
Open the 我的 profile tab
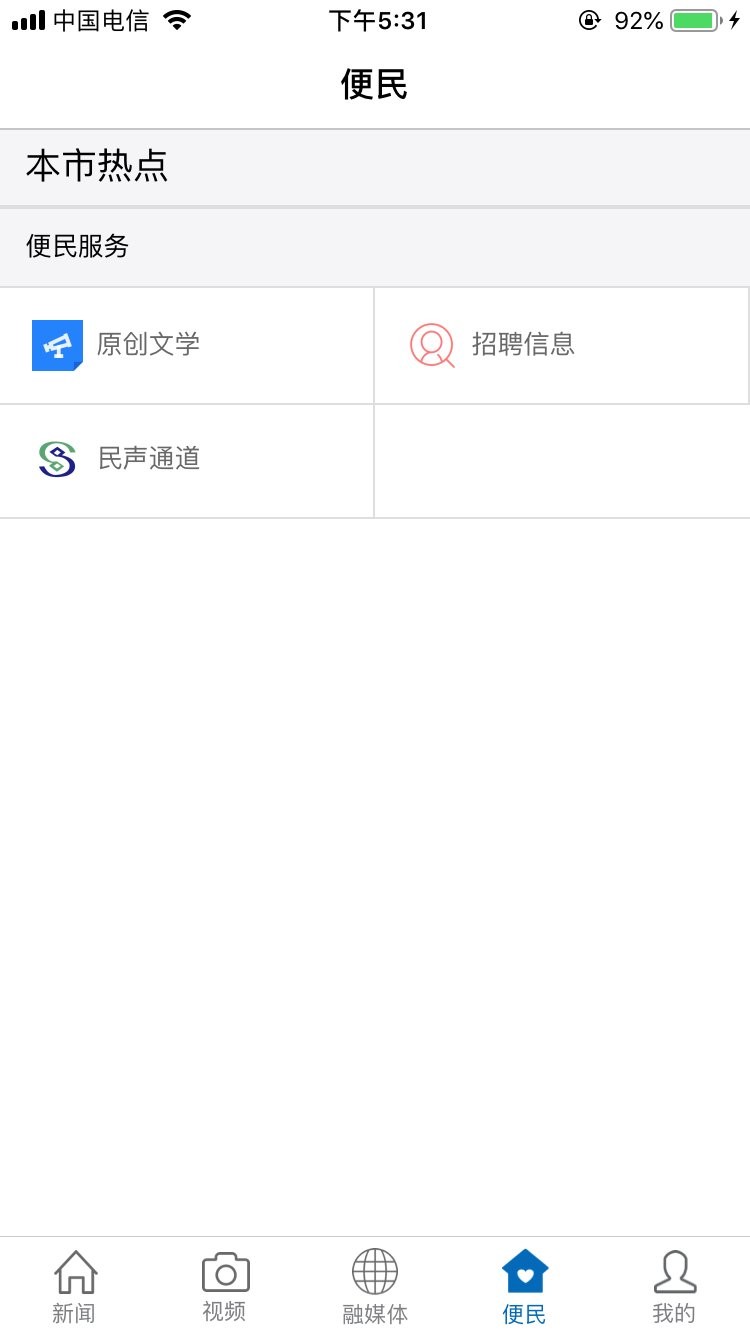[x=674, y=1286]
